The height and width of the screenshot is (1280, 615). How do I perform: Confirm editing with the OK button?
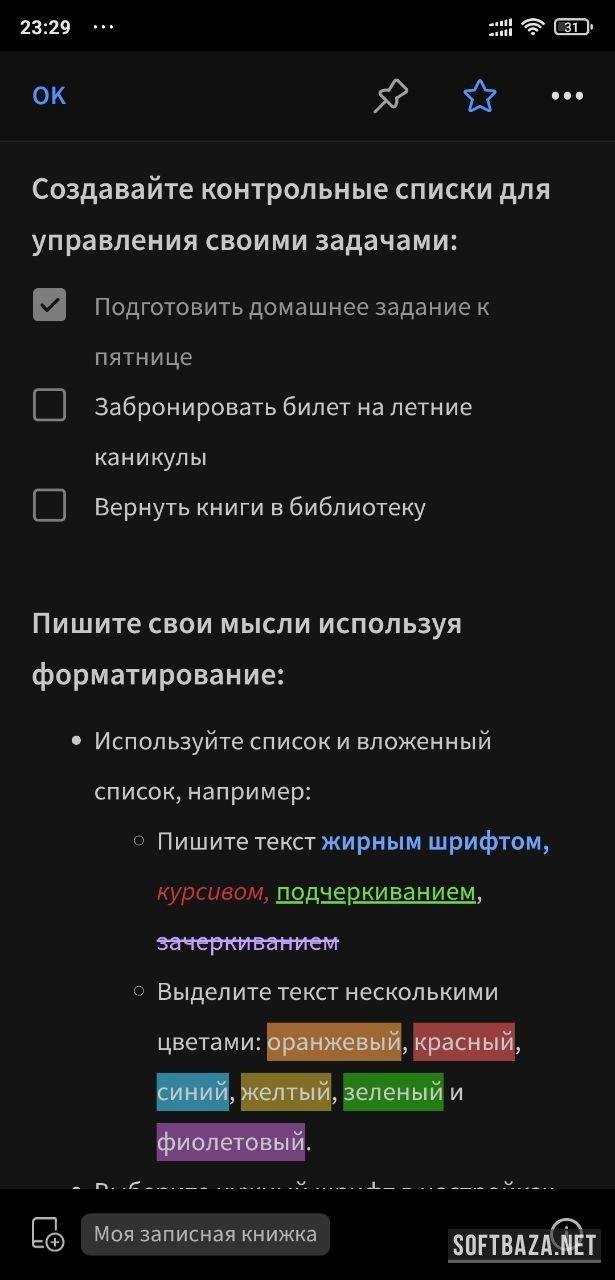tap(49, 96)
